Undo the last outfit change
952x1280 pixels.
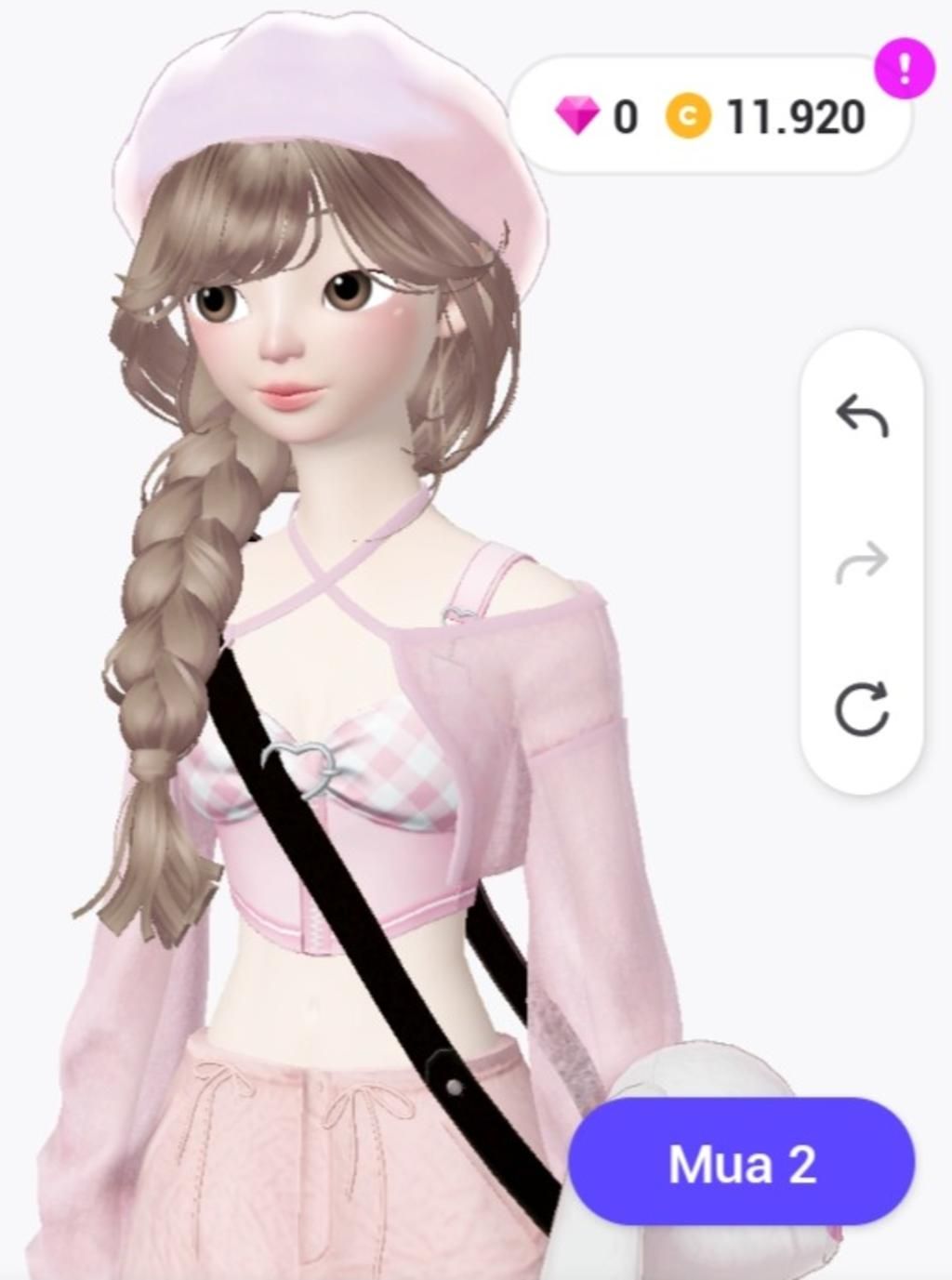(x=862, y=416)
